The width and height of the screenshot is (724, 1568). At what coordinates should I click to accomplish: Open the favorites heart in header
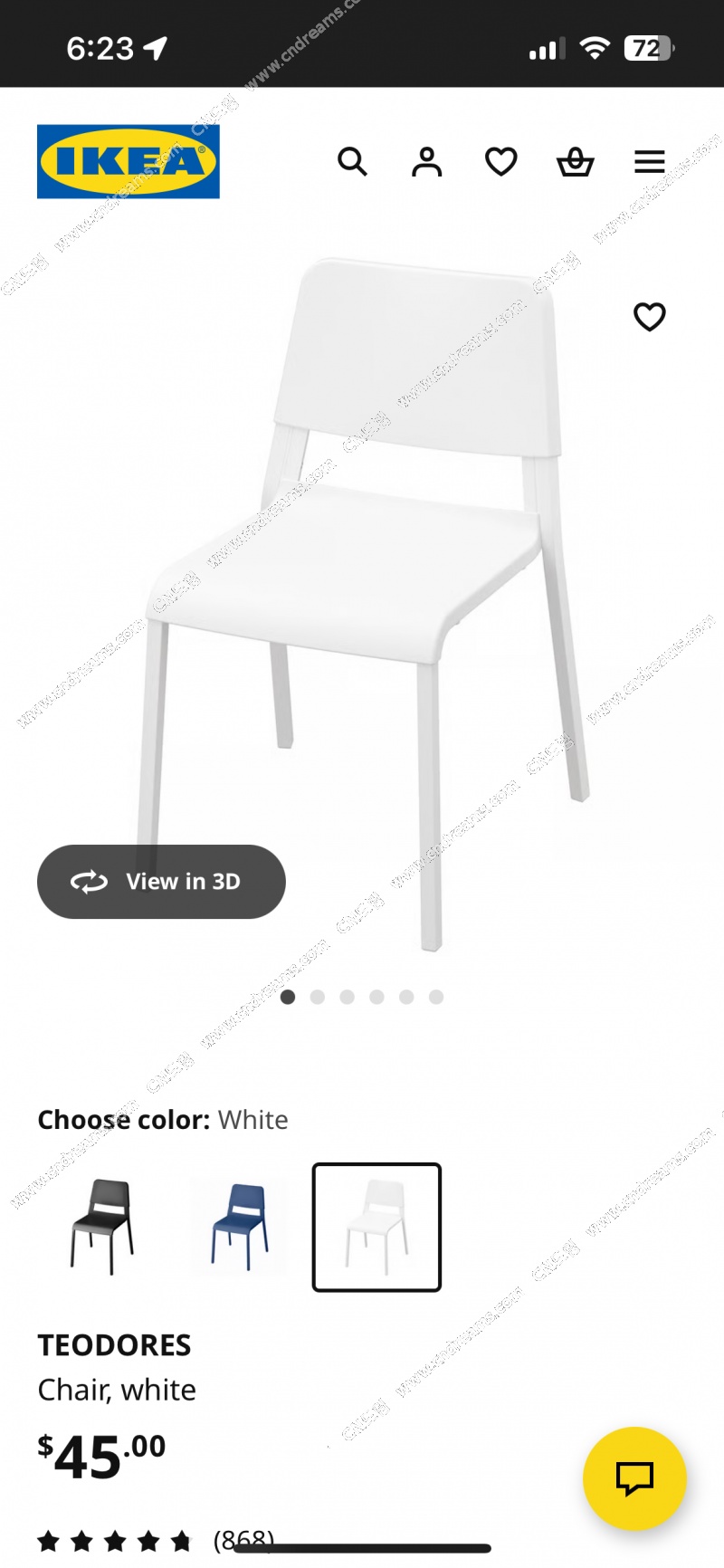click(x=500, y=162)
